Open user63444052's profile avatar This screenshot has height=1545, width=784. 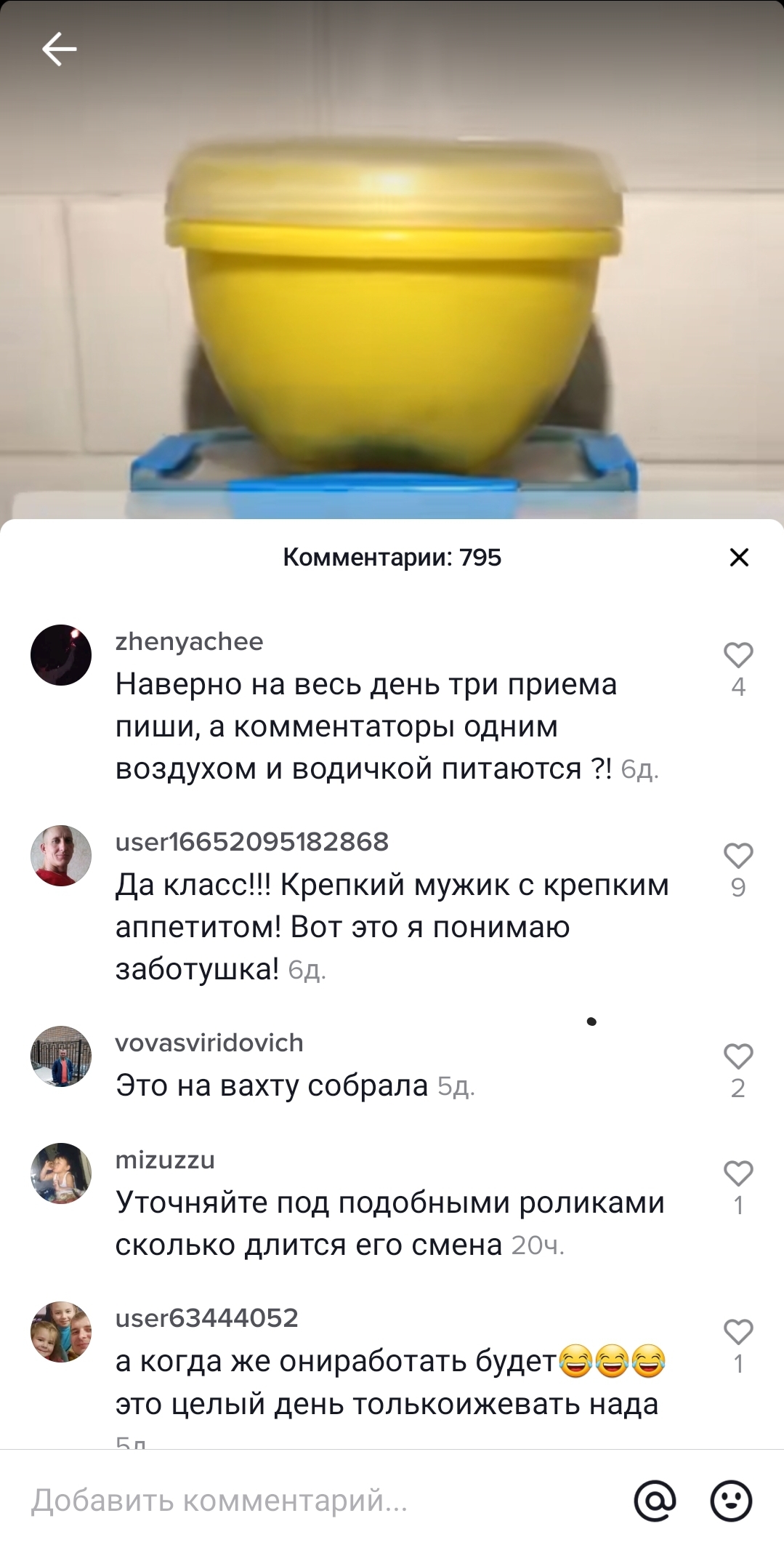(61, 1331)
